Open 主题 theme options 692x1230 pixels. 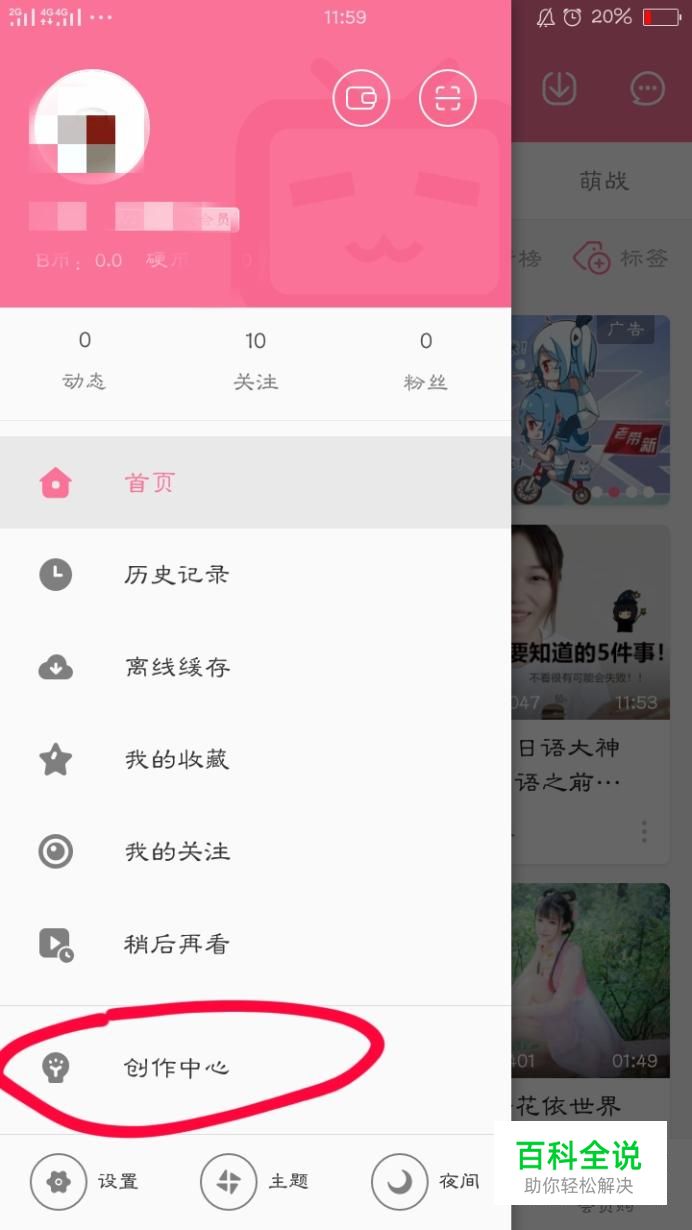pyautogui.click(x=256, y=1182)
